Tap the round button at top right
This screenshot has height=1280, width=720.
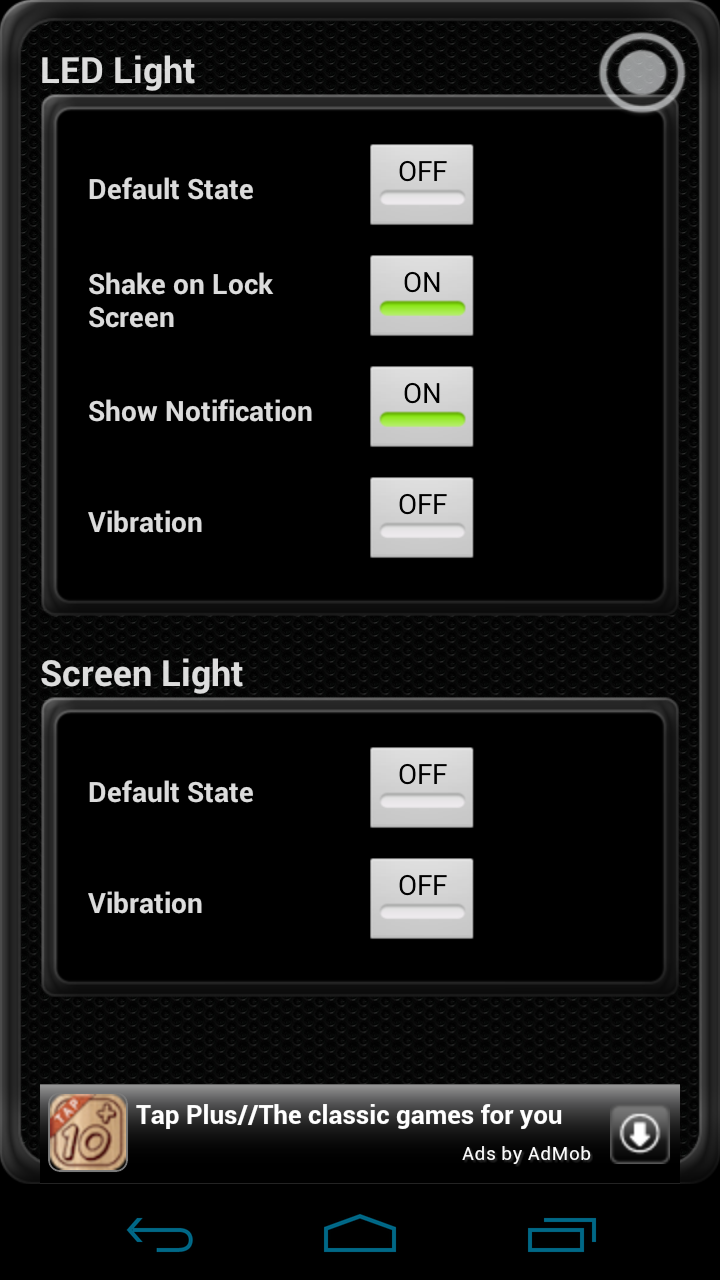pos(642,72)
